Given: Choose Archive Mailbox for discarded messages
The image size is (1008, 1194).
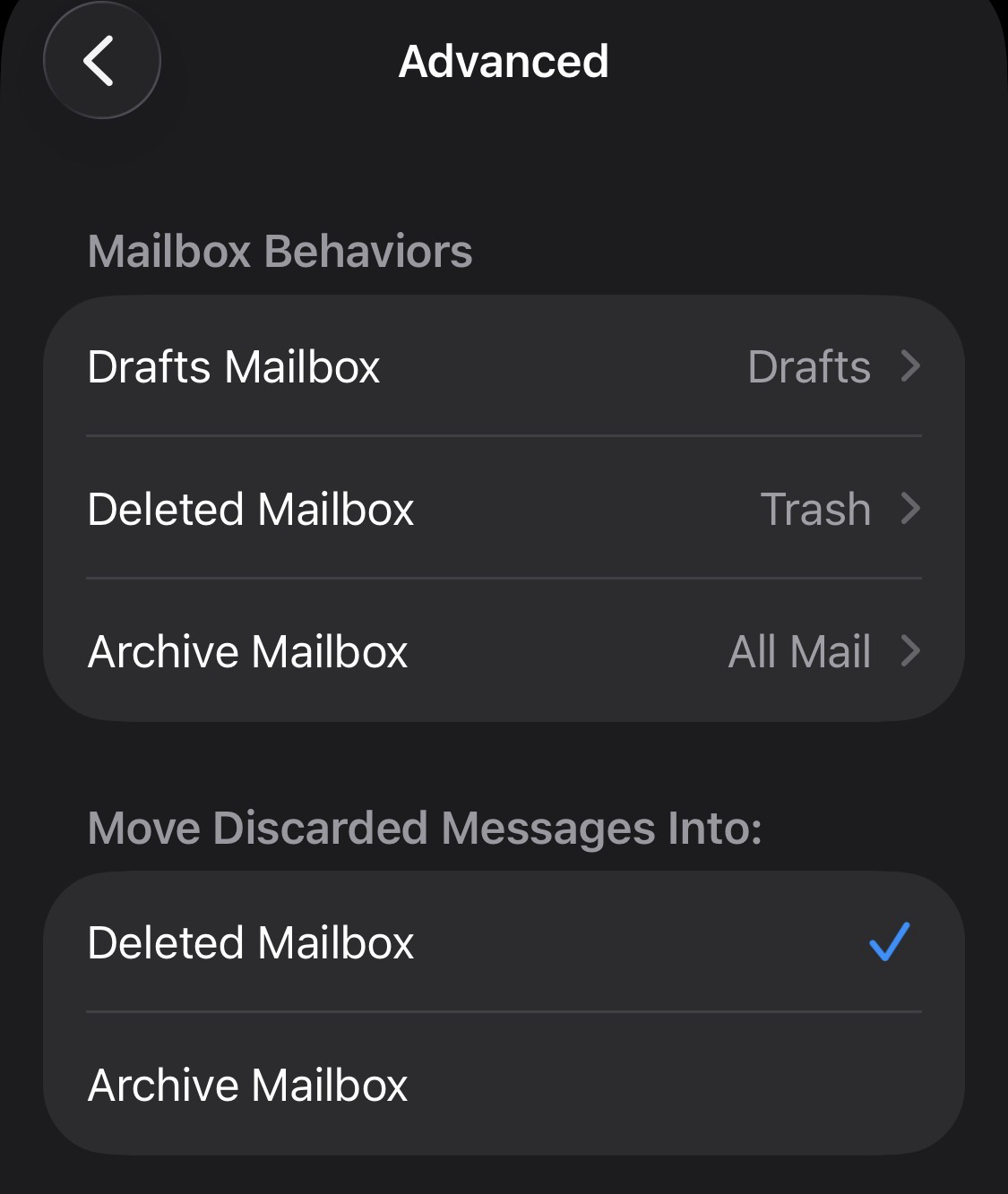Looking at the screenshot, I should tap(504, 1085).
